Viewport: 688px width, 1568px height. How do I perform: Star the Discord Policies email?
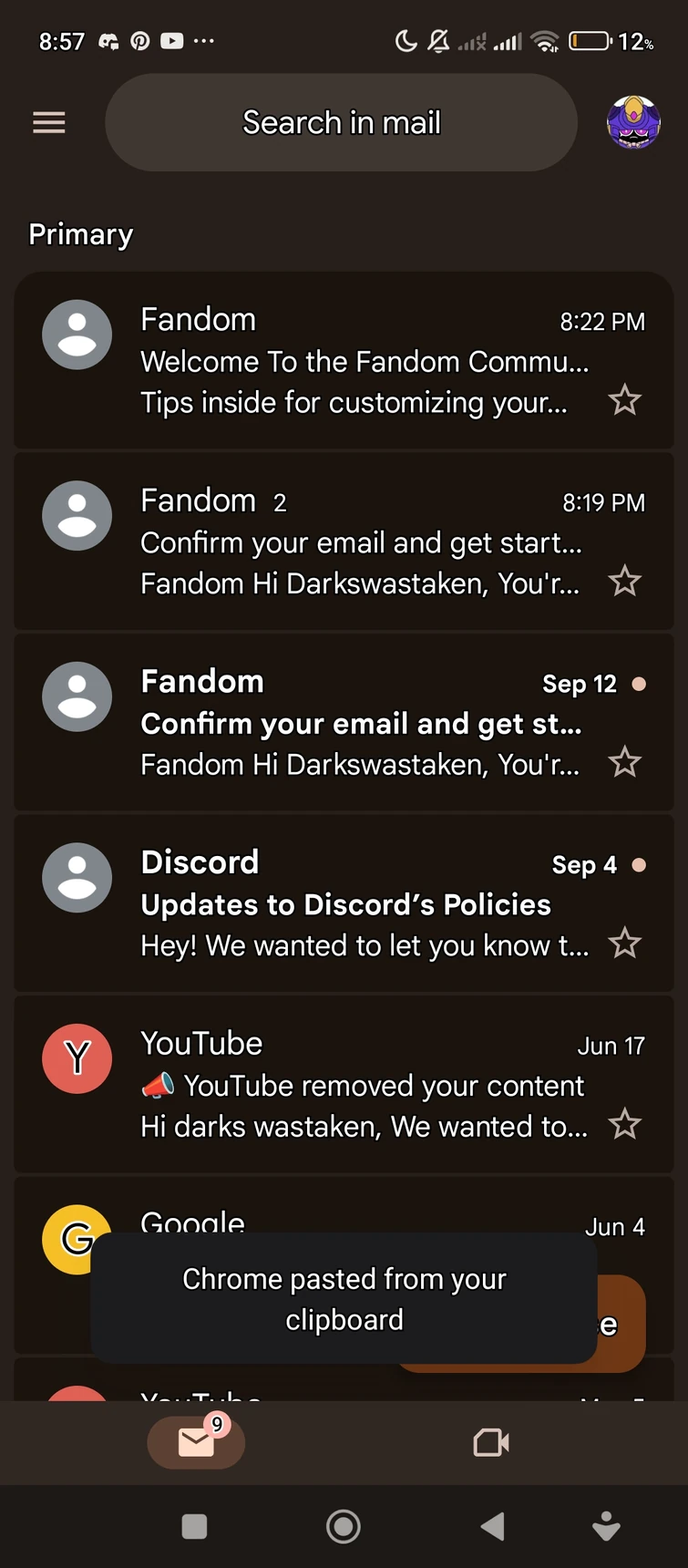(x=625, y=944)
